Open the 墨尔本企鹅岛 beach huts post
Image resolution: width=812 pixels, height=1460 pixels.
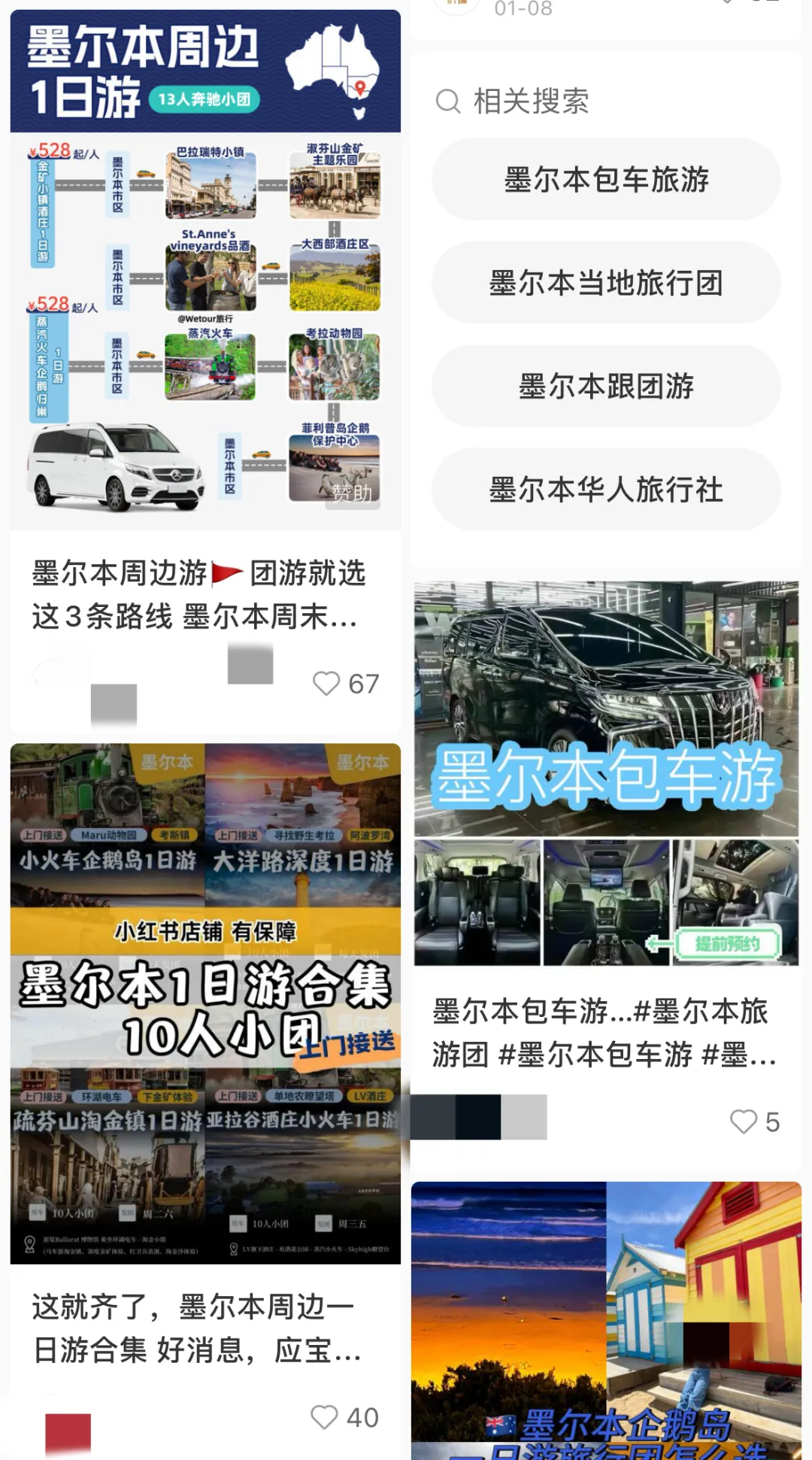pos(606,1320)
